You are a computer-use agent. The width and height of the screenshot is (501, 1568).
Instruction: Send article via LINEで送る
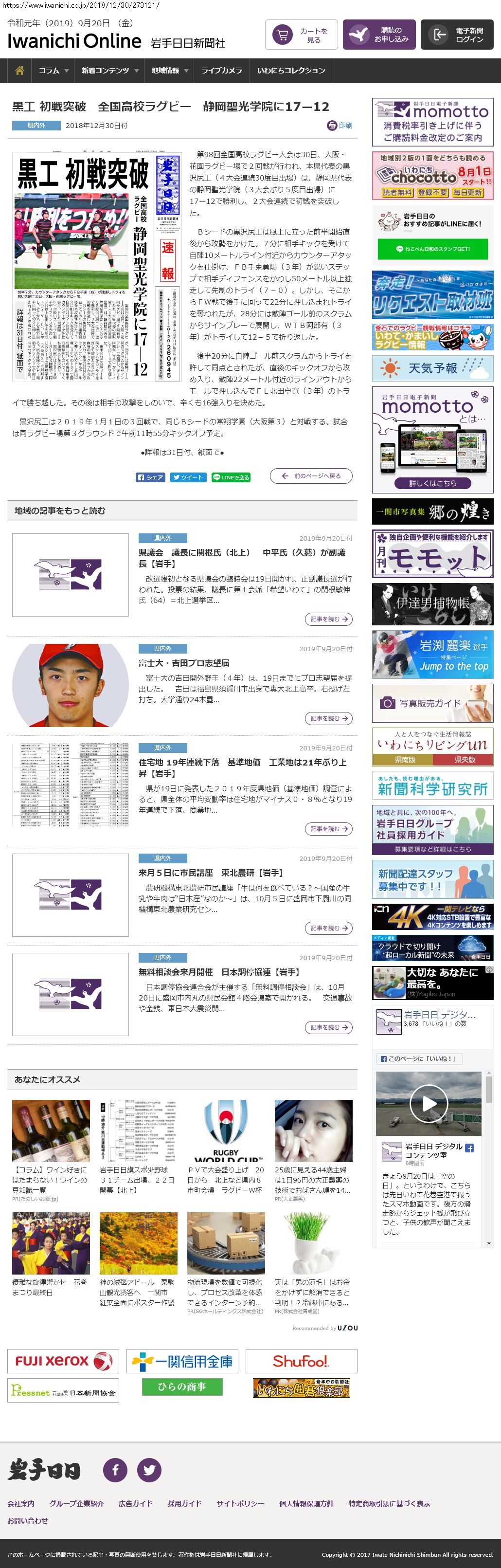click(230, 477)
